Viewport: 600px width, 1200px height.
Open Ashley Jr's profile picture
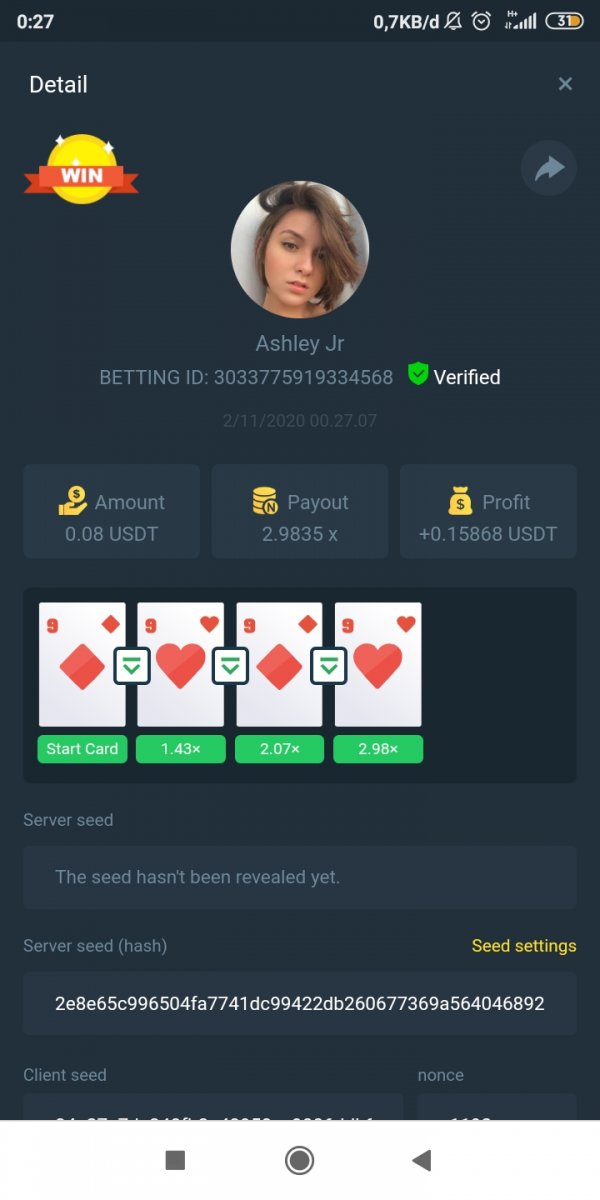(x=300, y=249)
